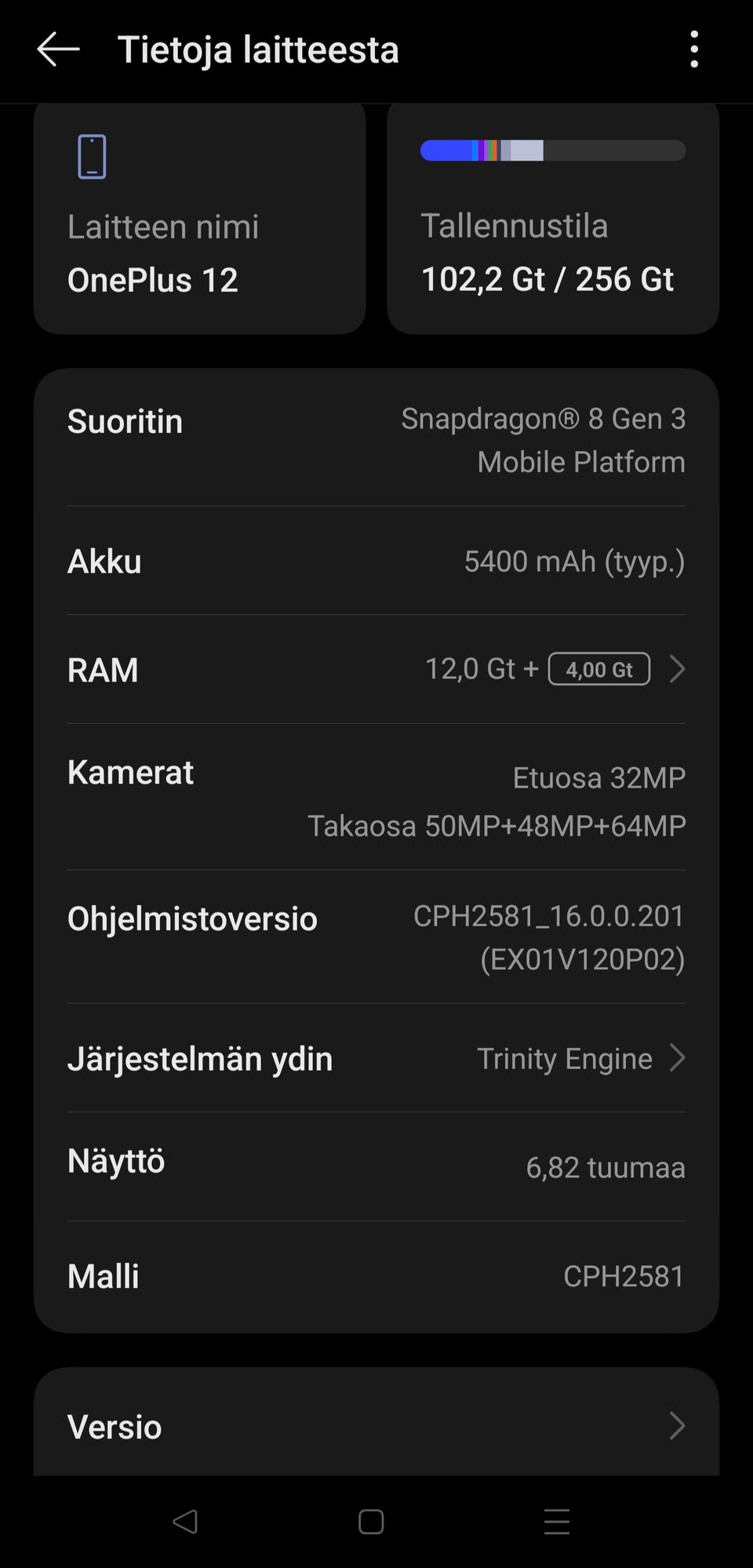The width and height of the screenshot is (753, 1568).
Task: Tap the system home button
Action: coord(371,1522)
